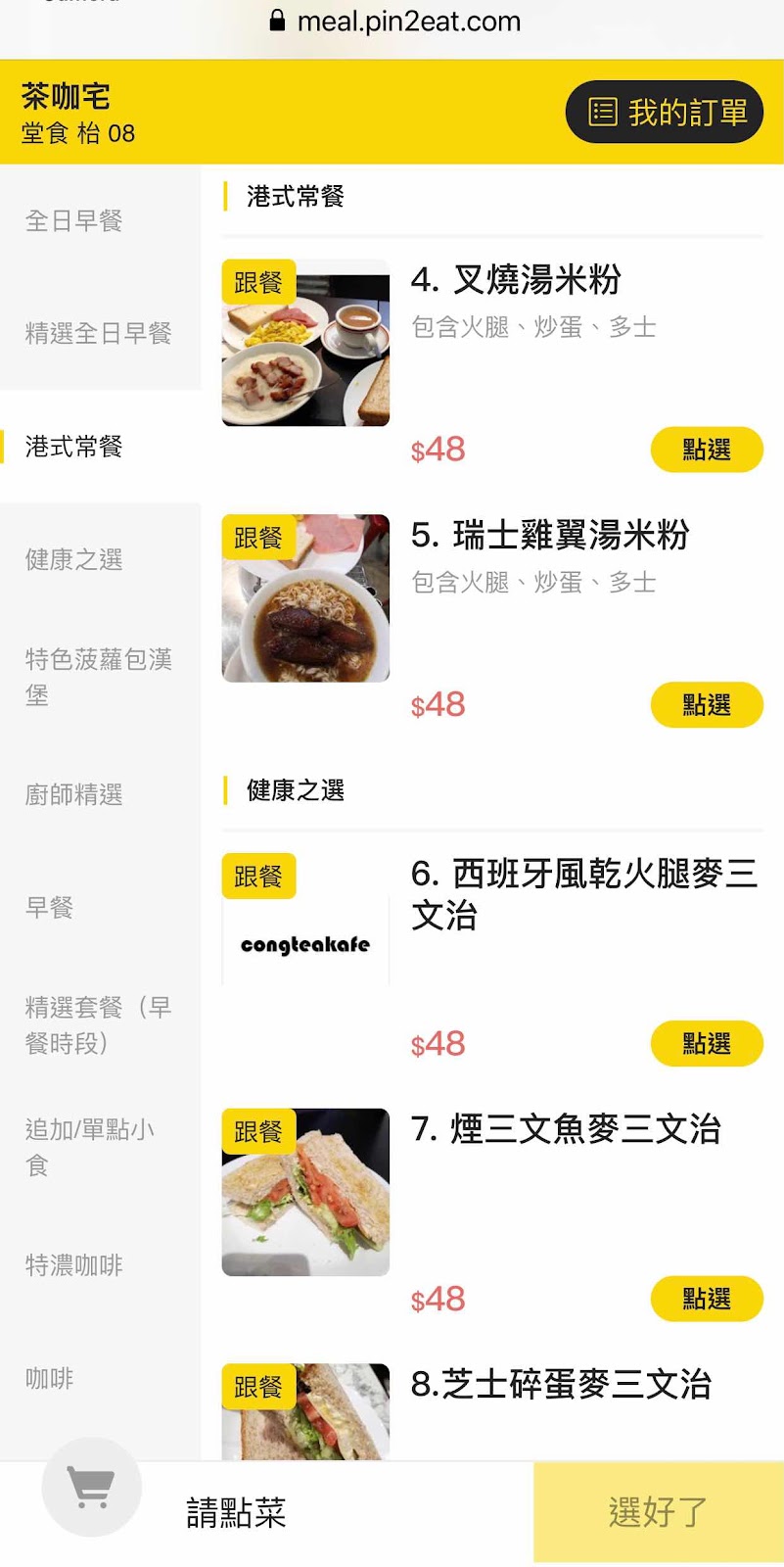This screenshot has width=784, height=1567.
Task: Select 點選 for 西班牙風乾火腿麥三文治
Action: point(707,1044)
